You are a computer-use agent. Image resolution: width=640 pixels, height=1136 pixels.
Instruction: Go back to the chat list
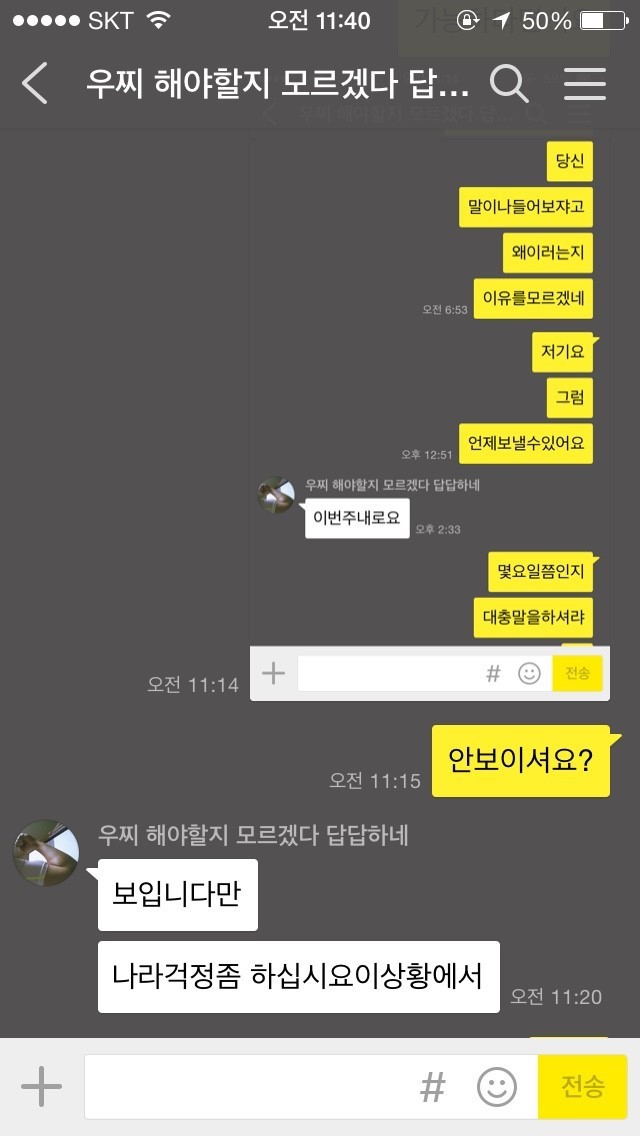coord(35,83)
